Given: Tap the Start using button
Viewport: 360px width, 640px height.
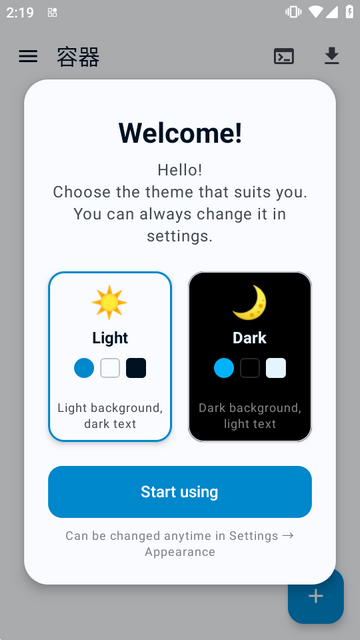Looking at the screenshot, I should click(x=180, y=492).
